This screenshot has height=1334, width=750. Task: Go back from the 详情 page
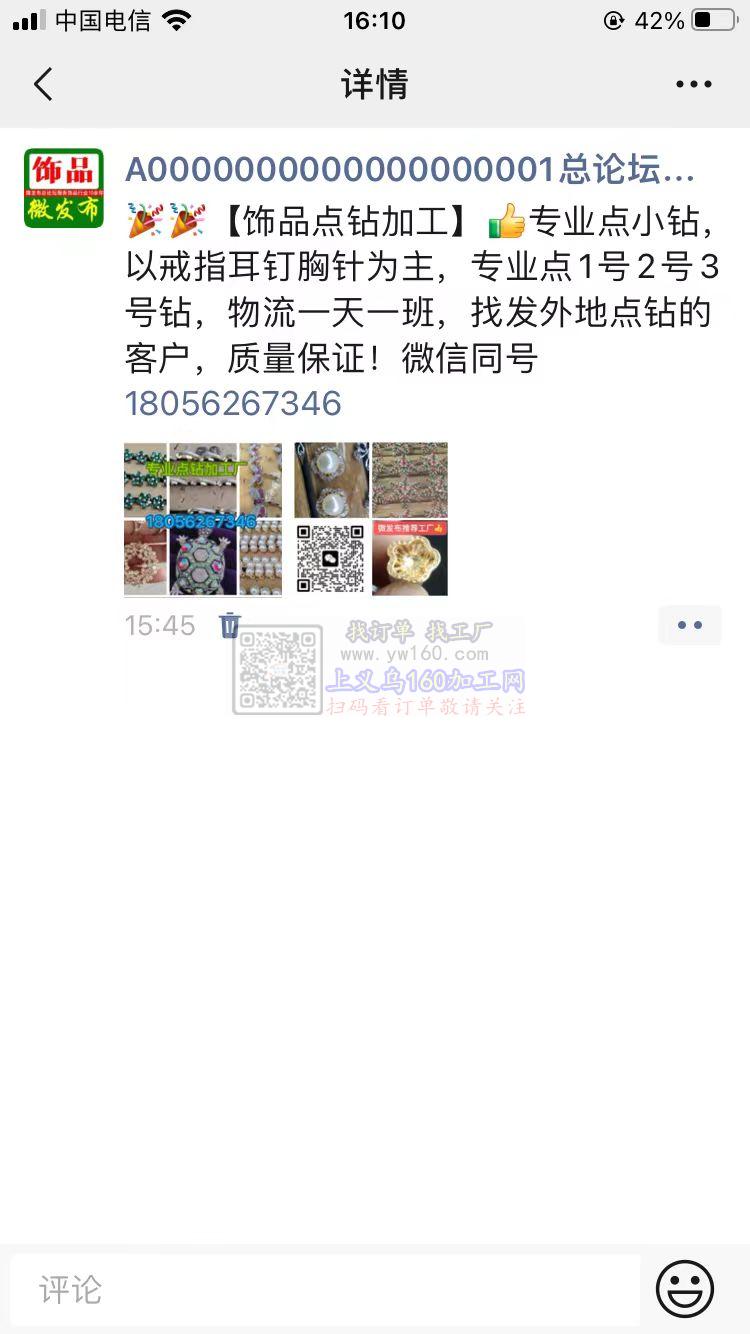point(43,84)
